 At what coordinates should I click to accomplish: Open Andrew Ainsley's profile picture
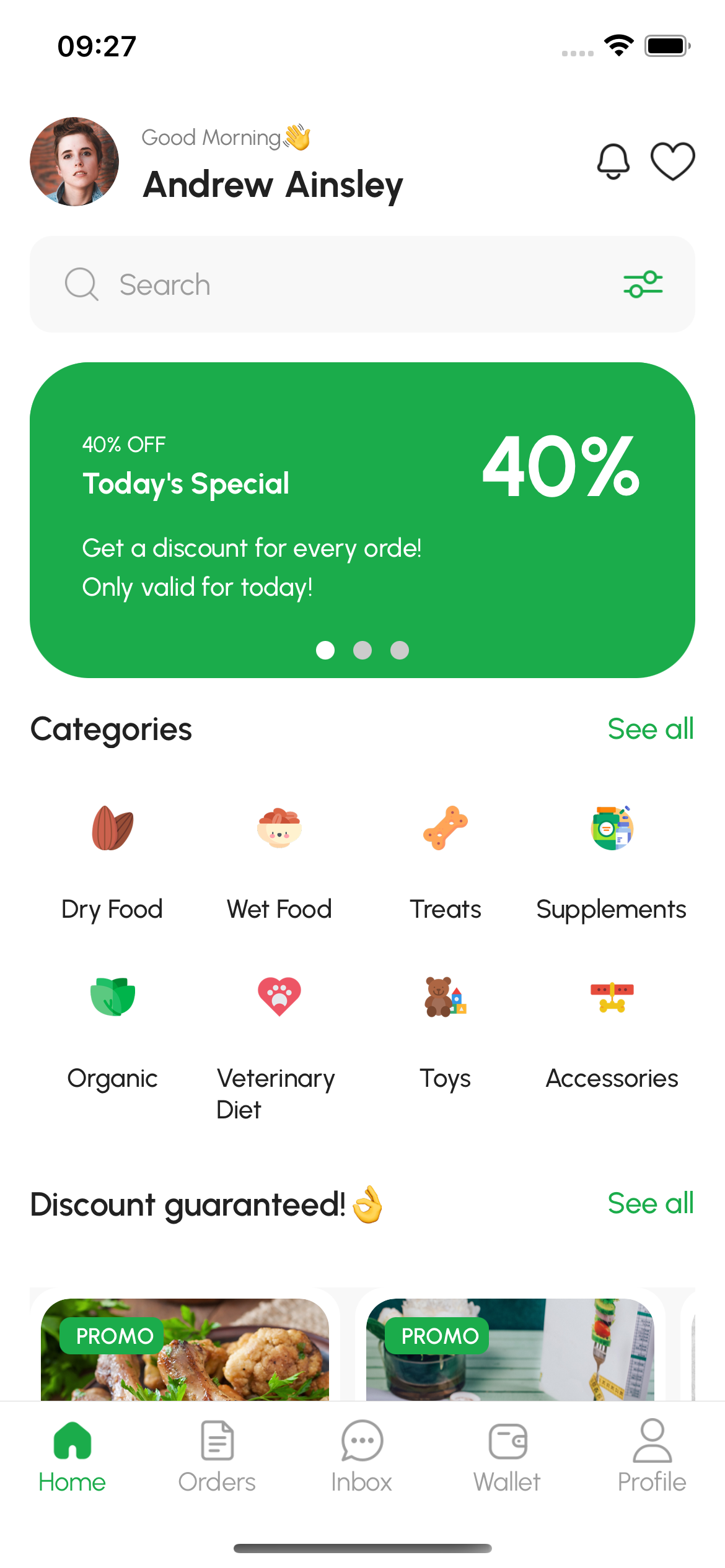[74, 162]
